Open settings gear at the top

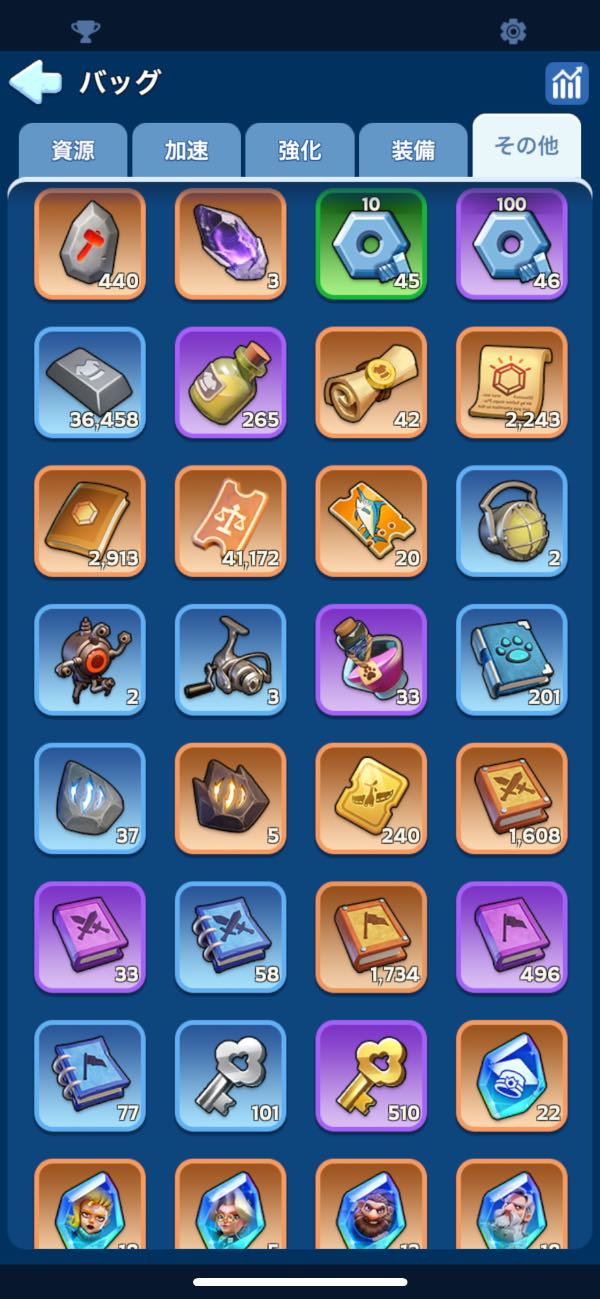click(513, 31)
